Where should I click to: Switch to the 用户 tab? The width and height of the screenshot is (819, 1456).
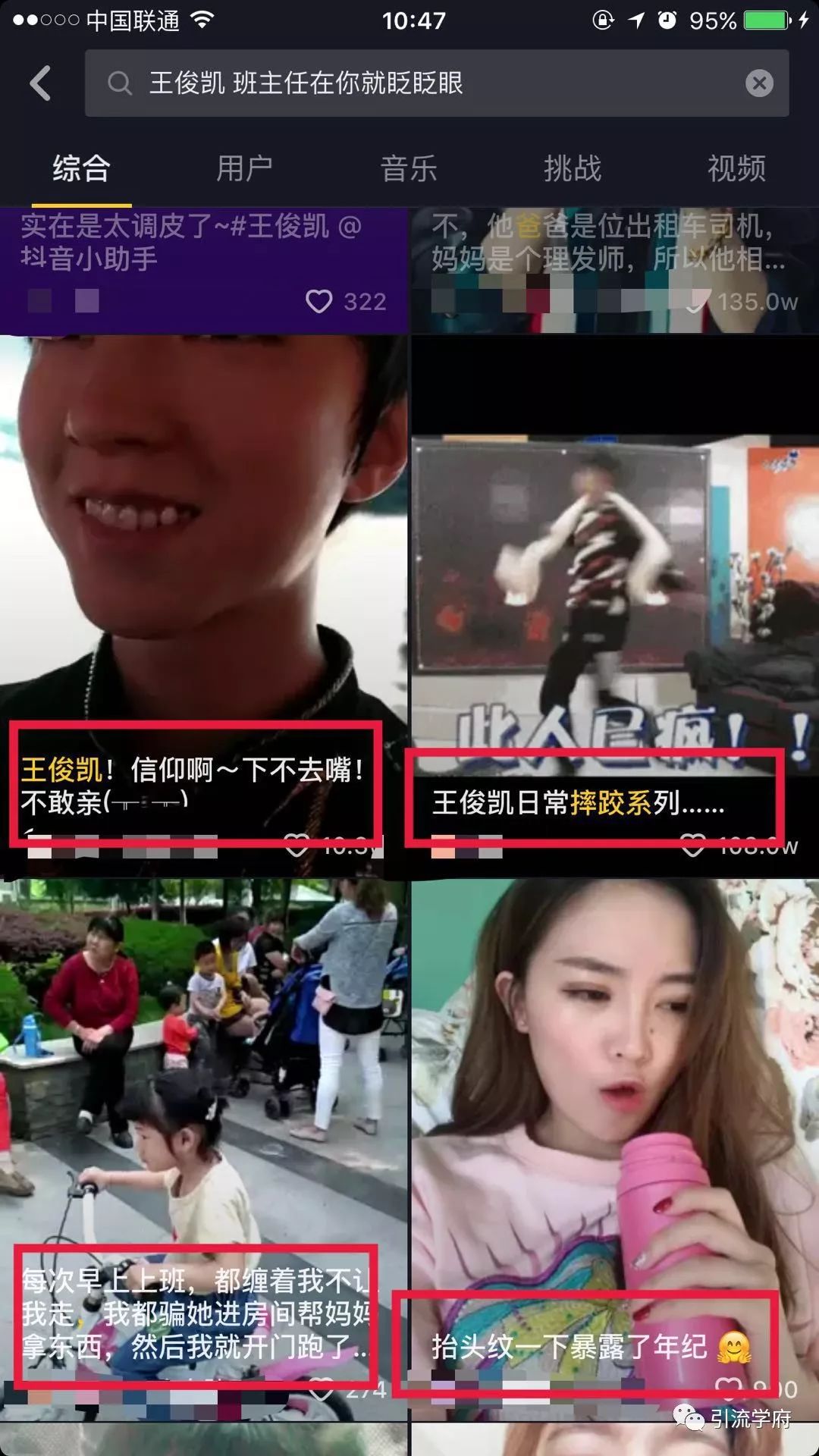tap(244, 168)
